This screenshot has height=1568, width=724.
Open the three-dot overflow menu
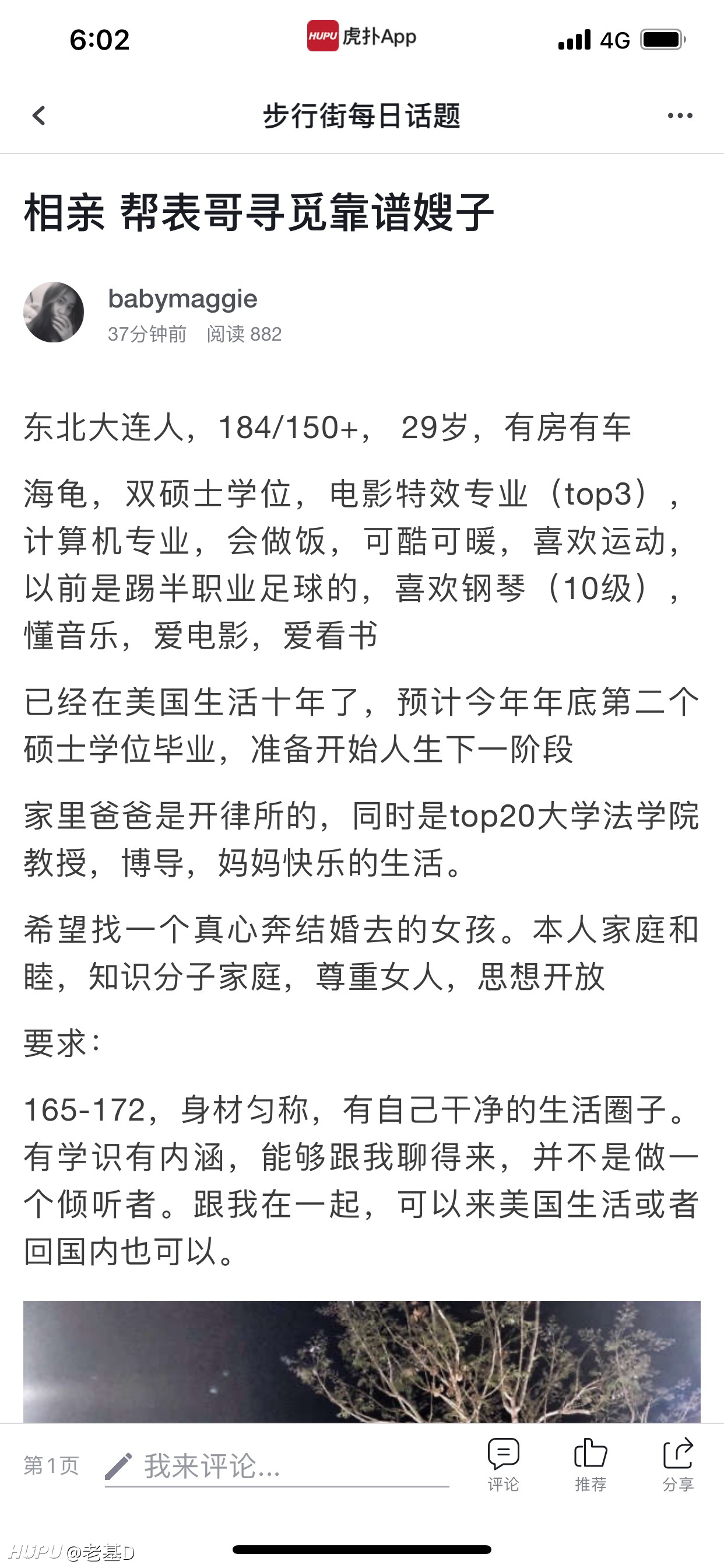680,116
